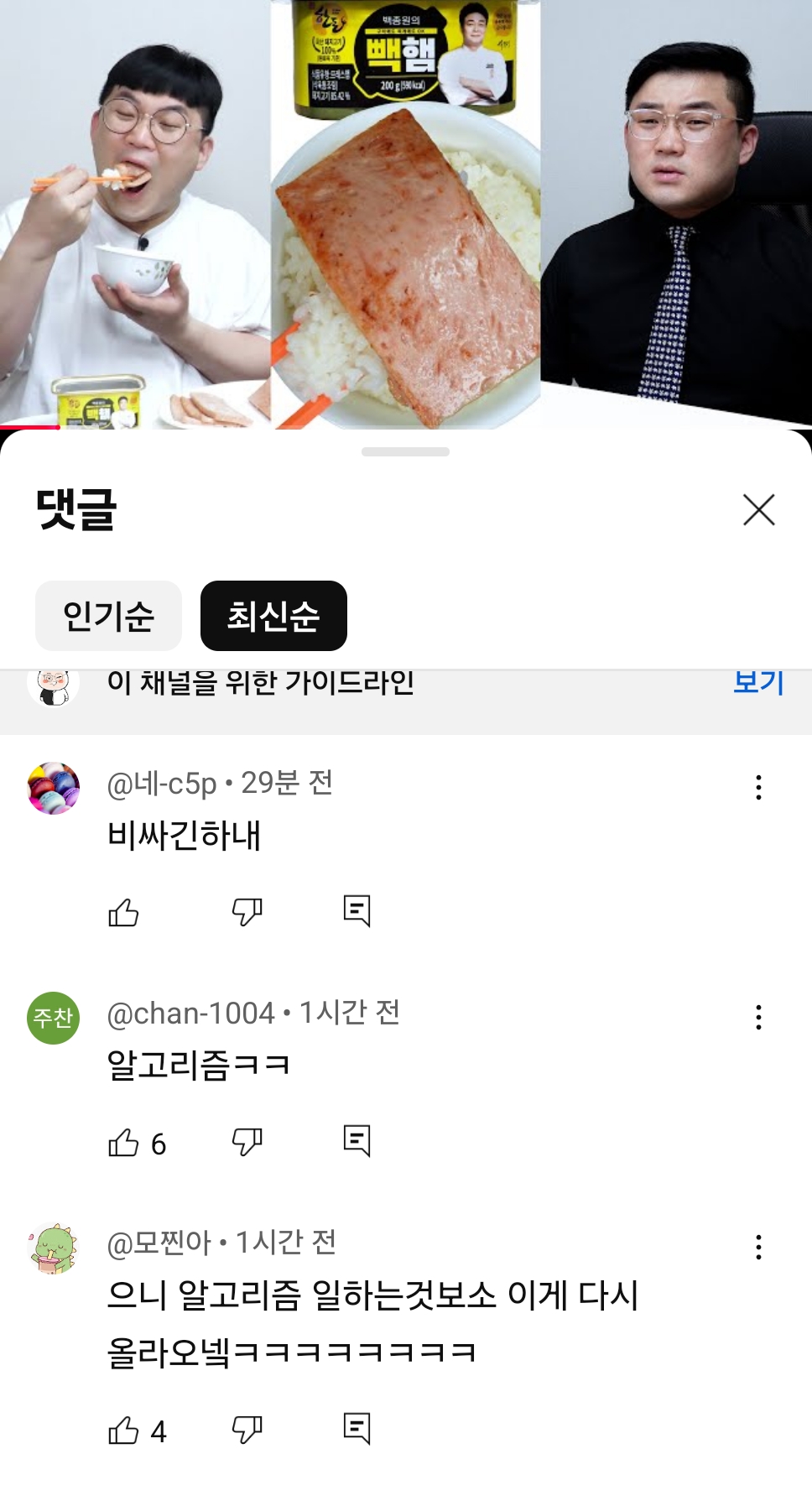This screenshot has height=1501, width=812.
Task: Dislike the 비싸긴하내 comment
Action: [x=247, y=912]
